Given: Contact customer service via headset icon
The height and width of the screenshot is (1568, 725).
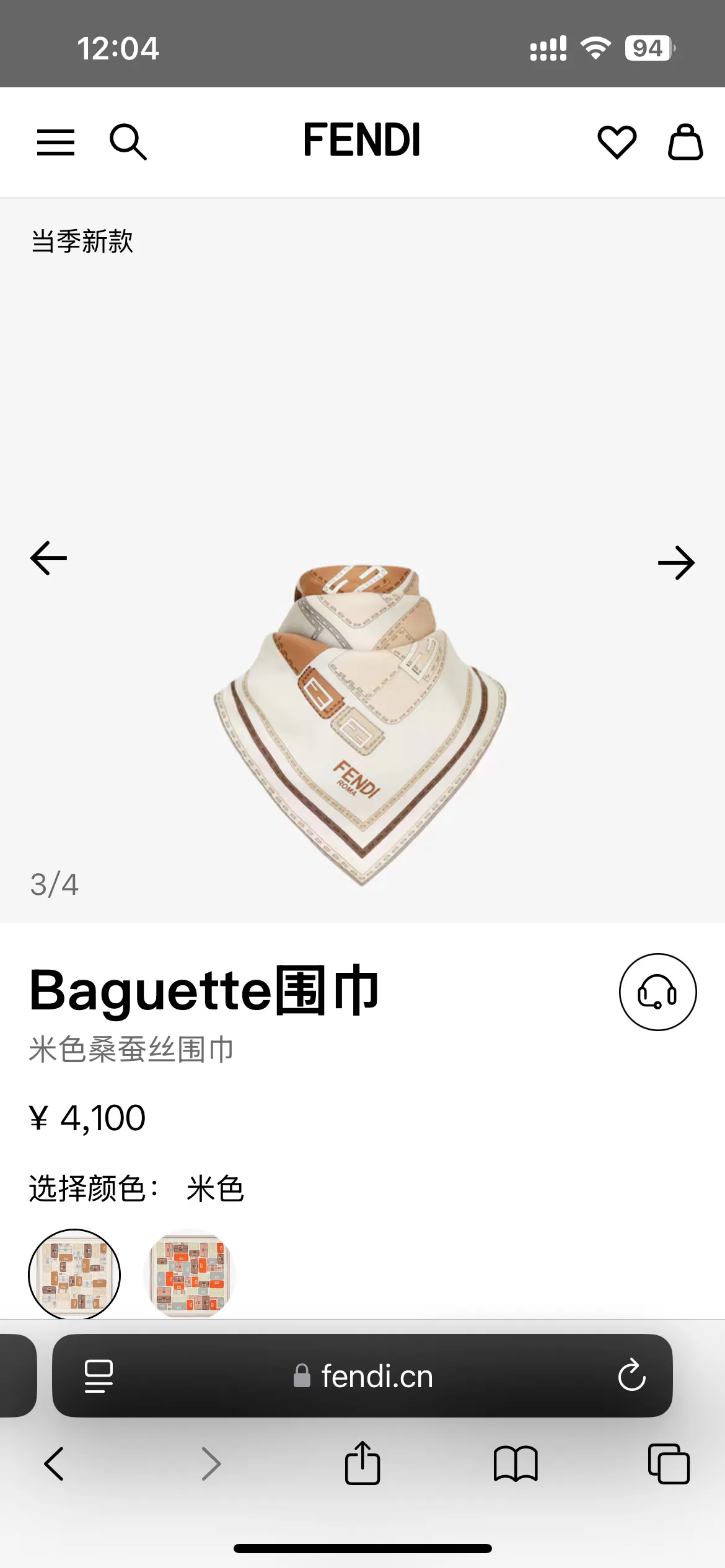Looking at the screenshot, I should point(657,992).
